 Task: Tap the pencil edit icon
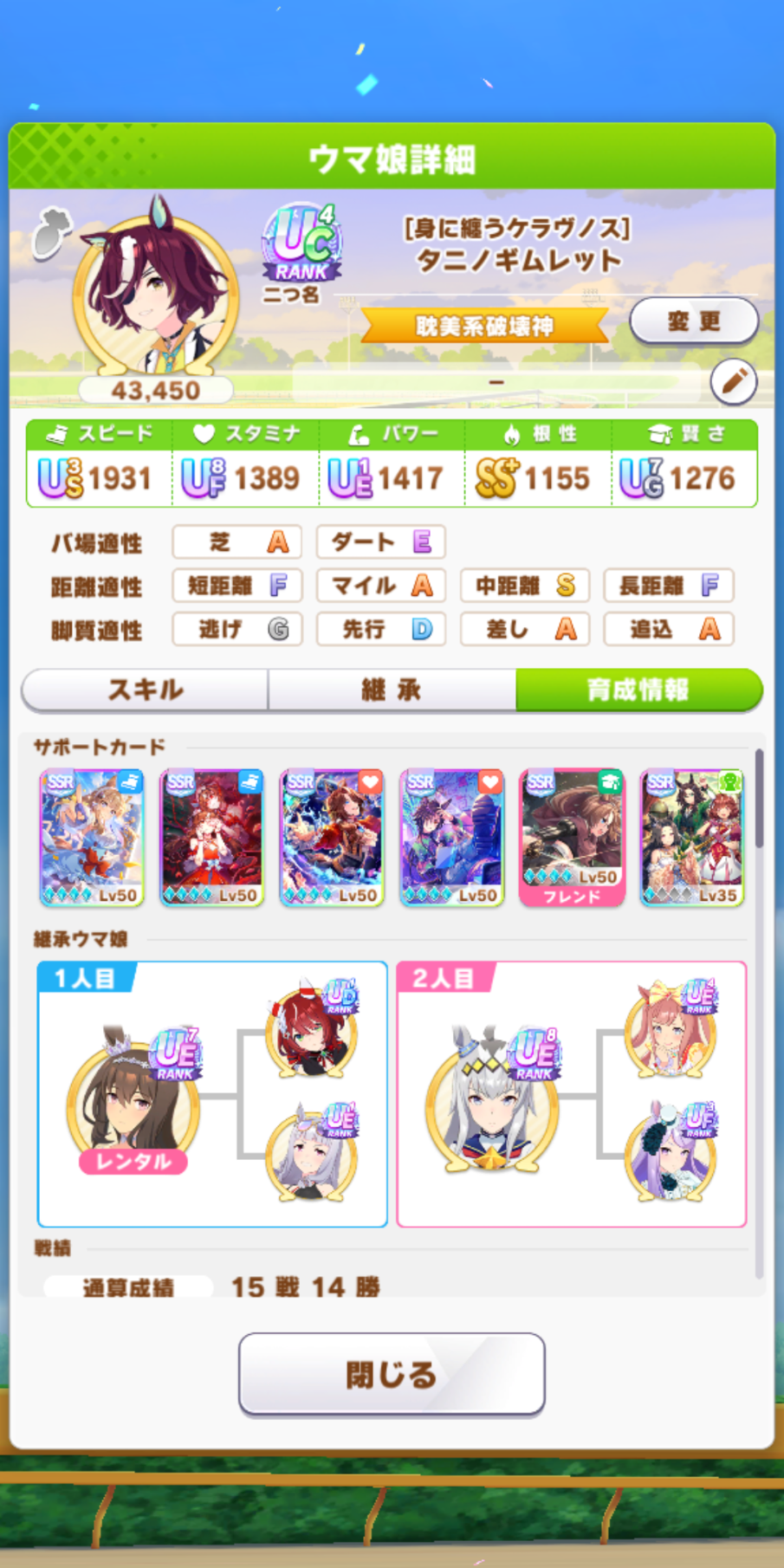click(734, 381)
